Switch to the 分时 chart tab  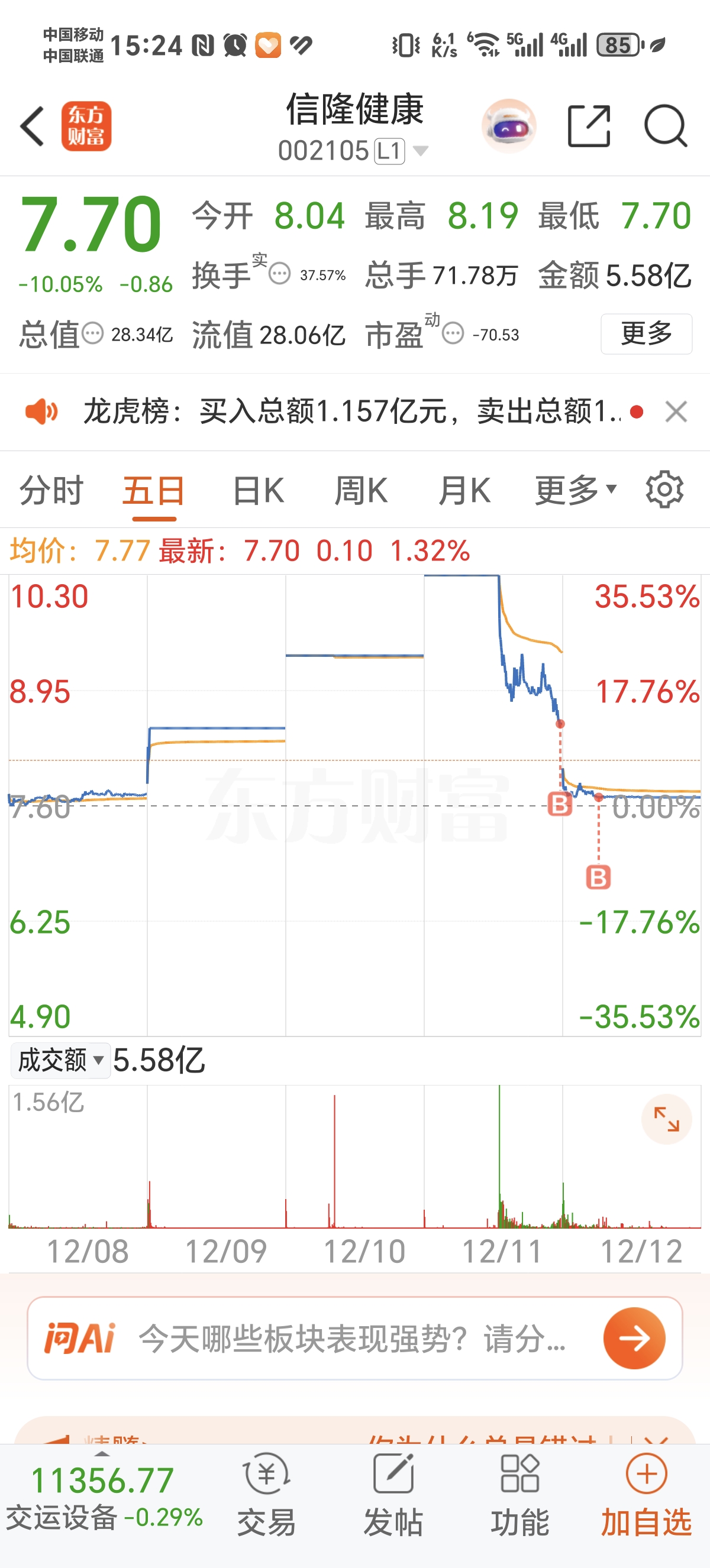pyautogui.click(x=51, y=491)
